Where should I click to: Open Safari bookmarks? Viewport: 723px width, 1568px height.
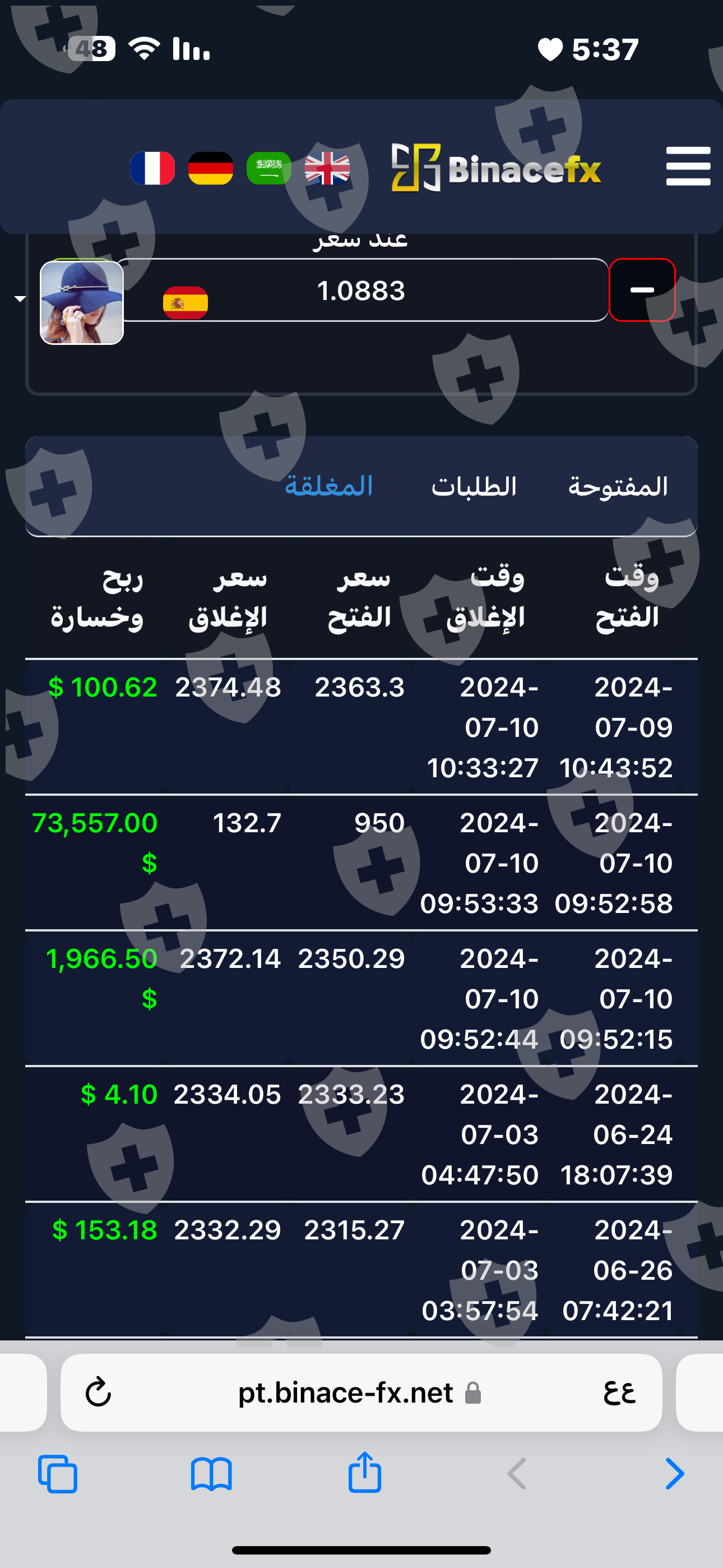click(x=211, y=1474)
